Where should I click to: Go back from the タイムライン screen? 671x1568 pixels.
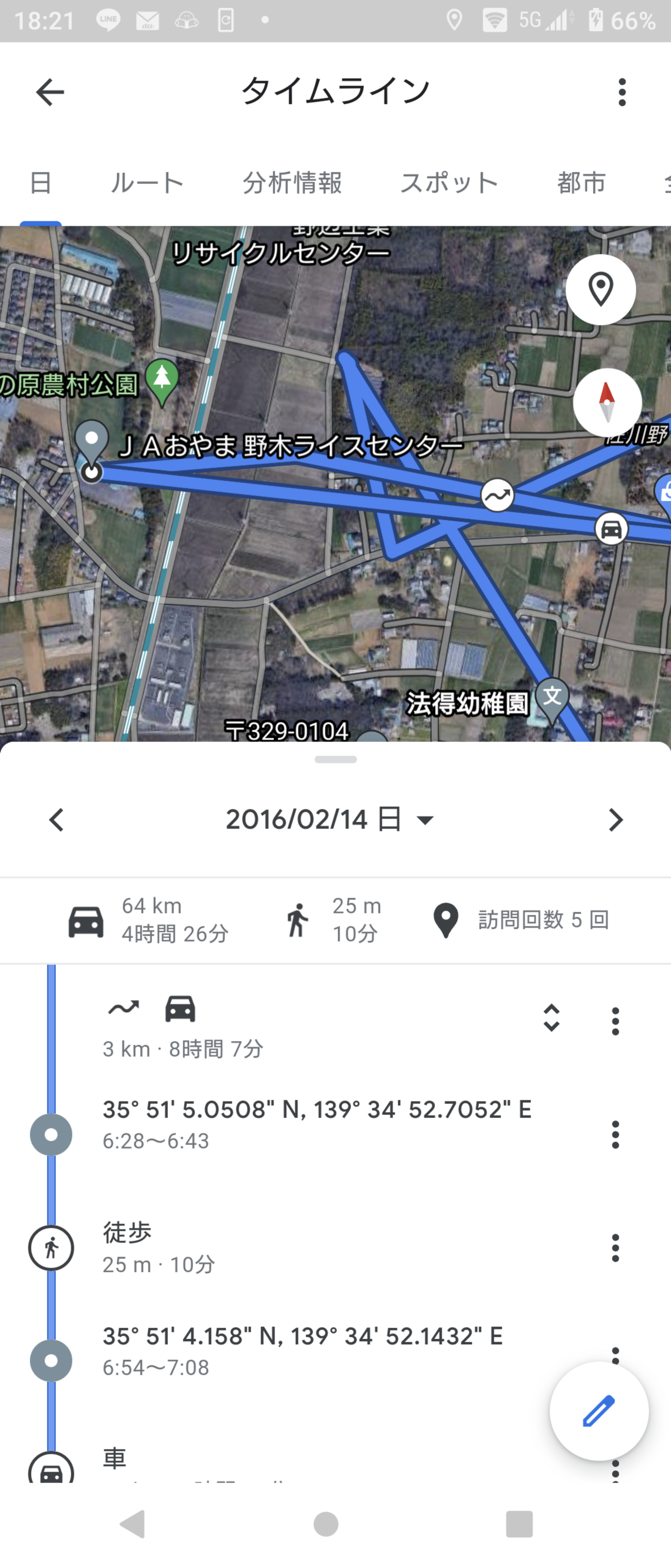click(50, 92)
